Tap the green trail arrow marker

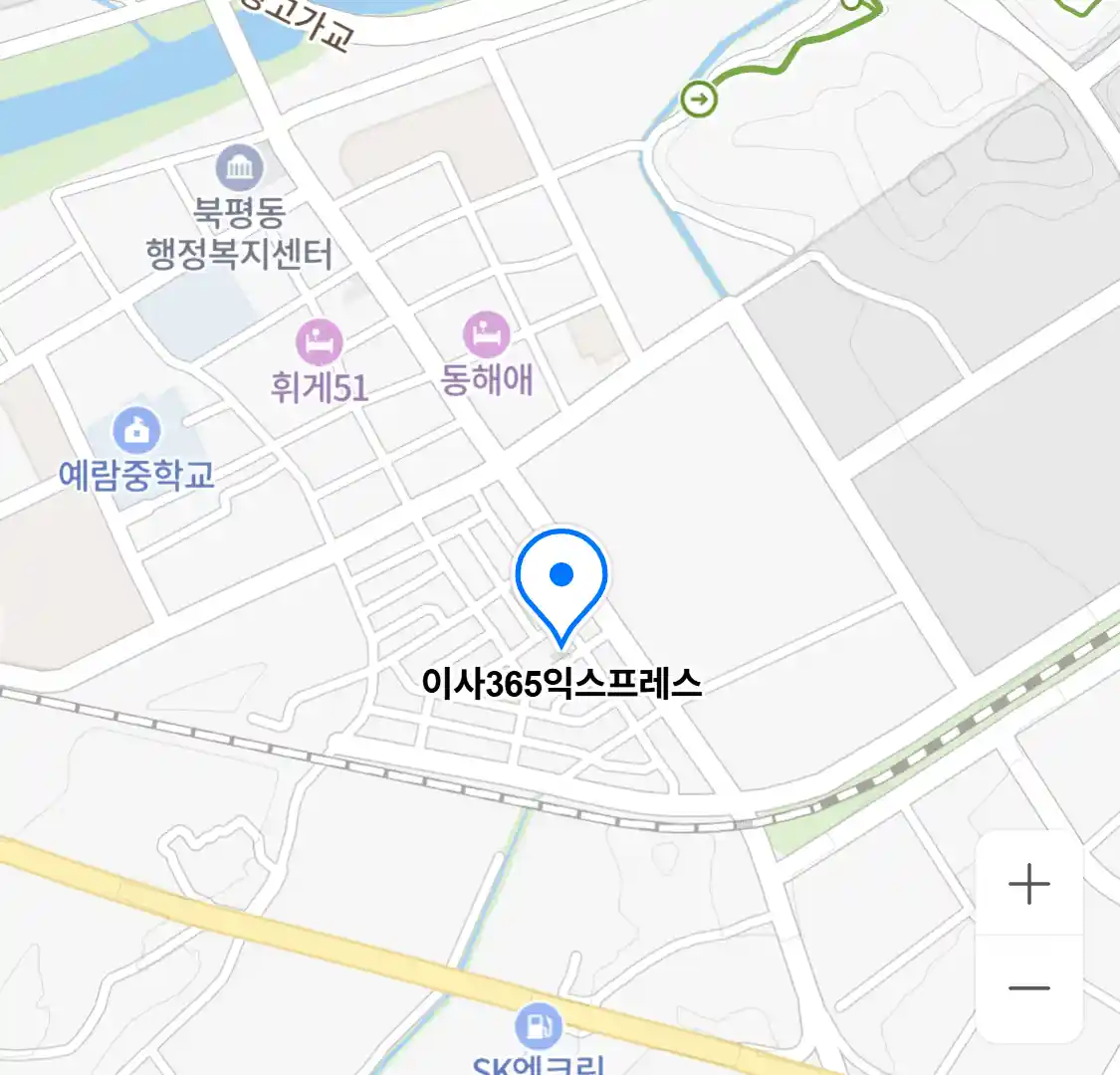pyautogui.click(x=700, y=99)
